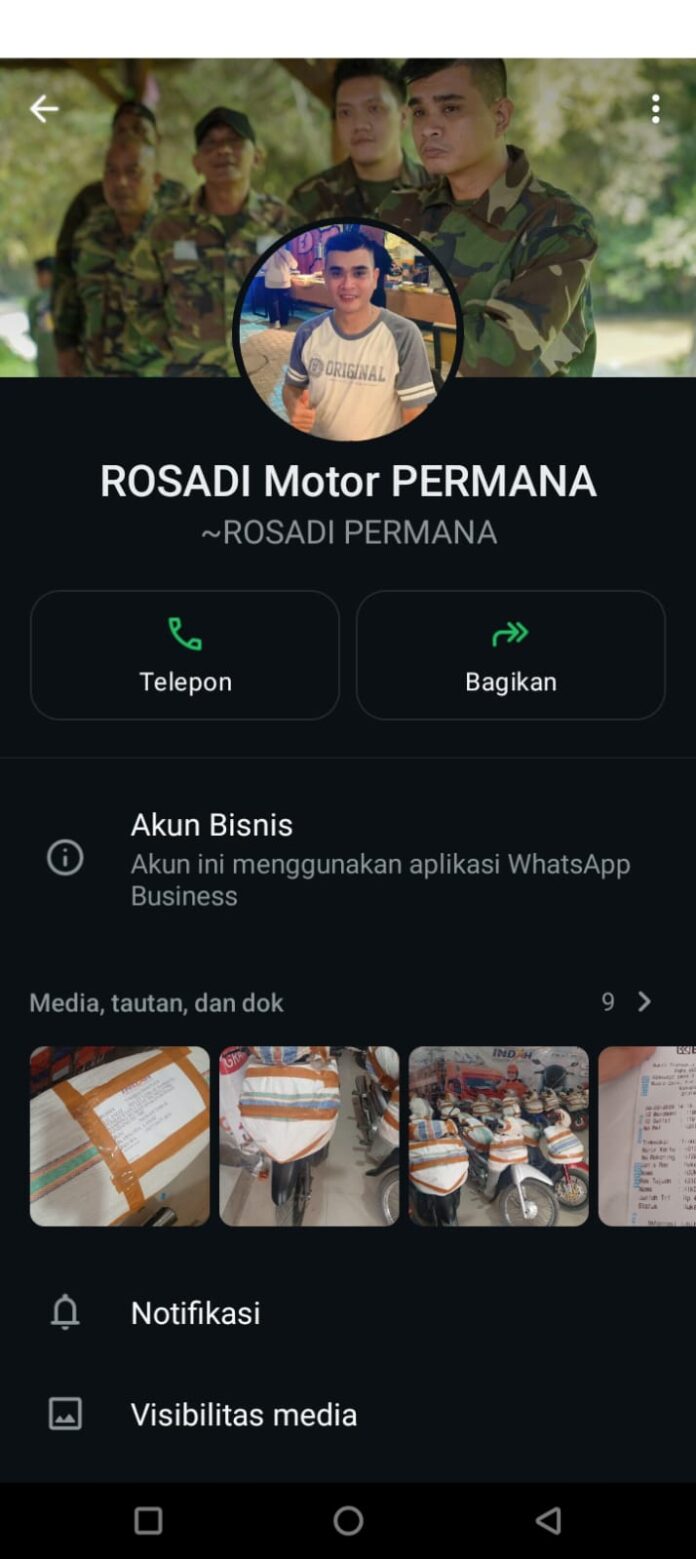Viewport: 696px width, 1559px height.
Task: Go back using the top-left arrow
Action: pyautogui.click(x=44, y=109)
